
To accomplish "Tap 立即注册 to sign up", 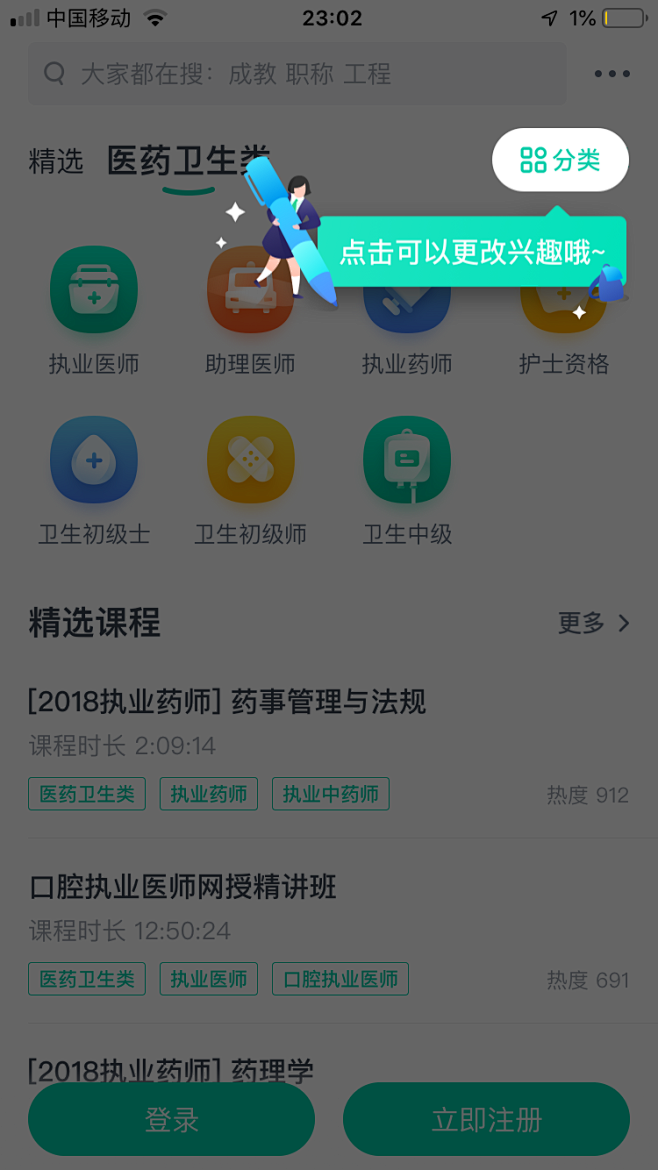I will point(486,1119).
